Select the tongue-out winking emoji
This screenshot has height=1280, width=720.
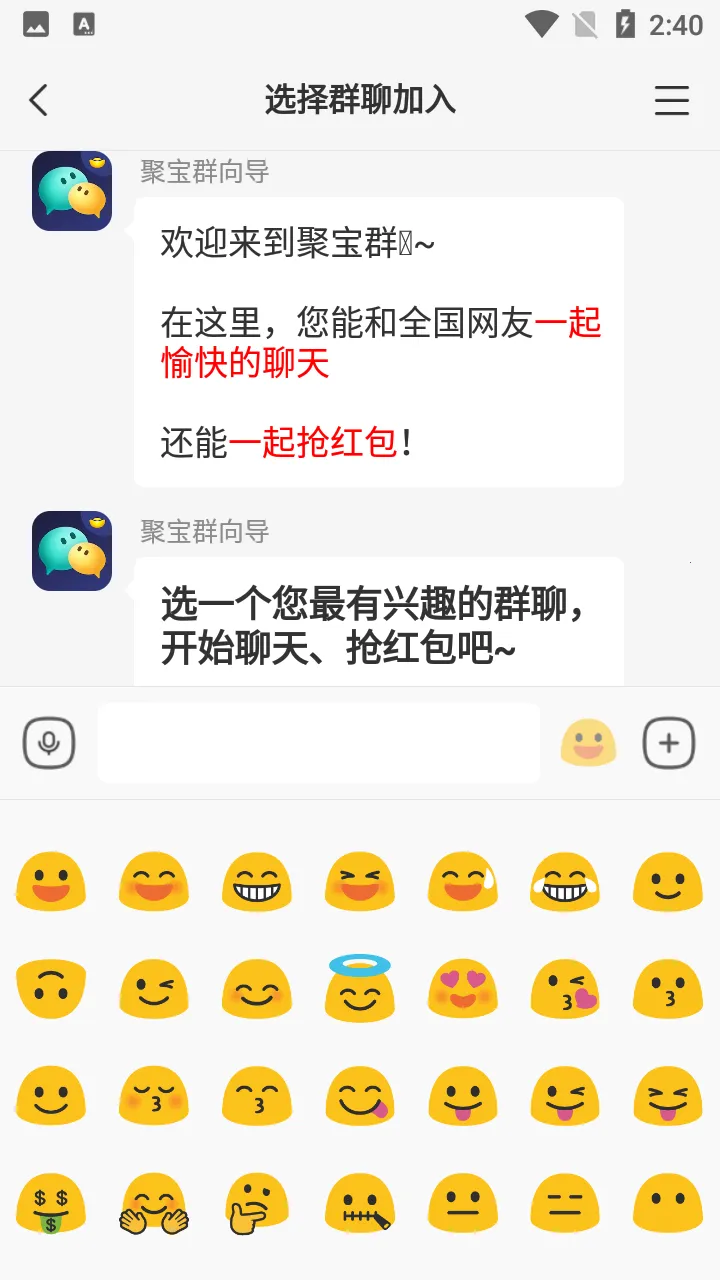(566, 1097)
